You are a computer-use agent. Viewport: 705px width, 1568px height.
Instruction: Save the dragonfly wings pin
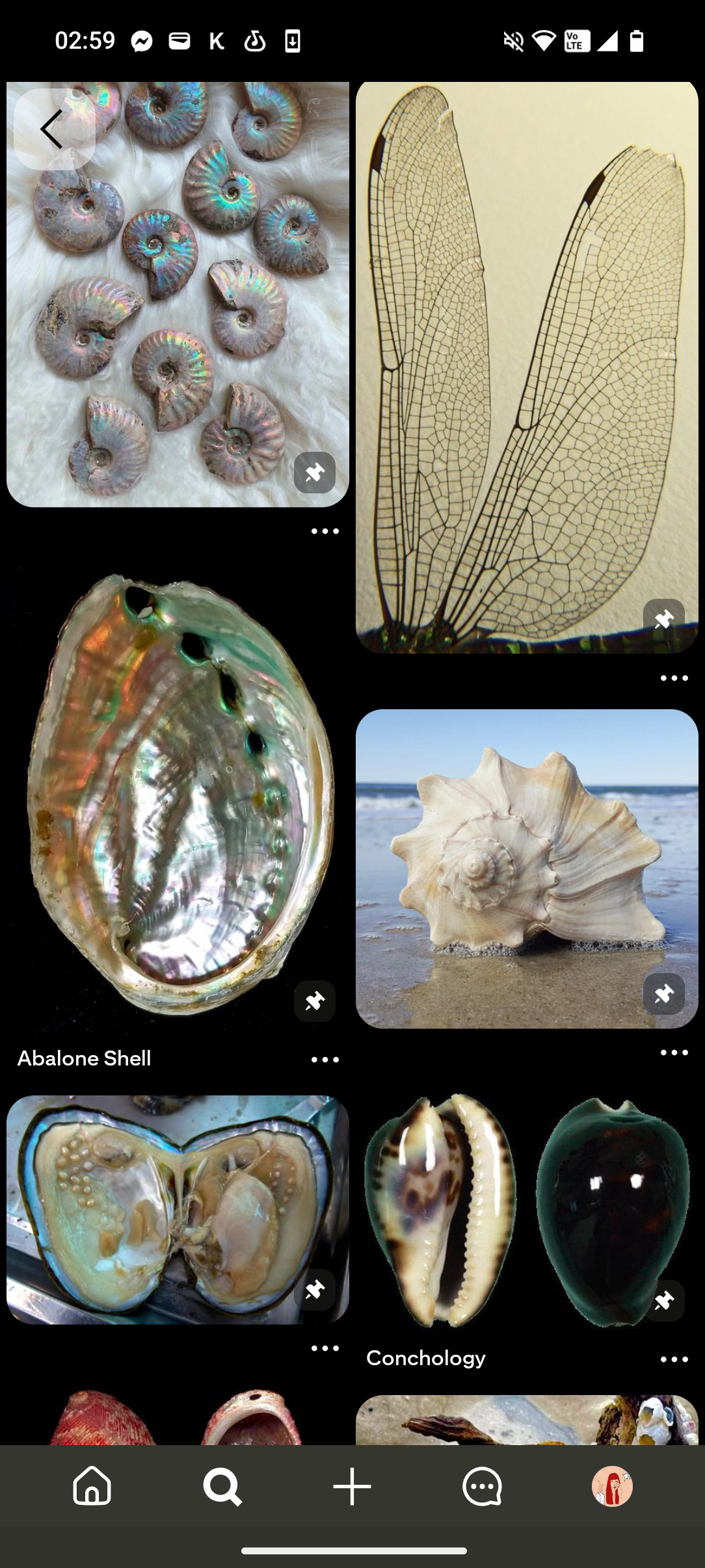(663, 620)
